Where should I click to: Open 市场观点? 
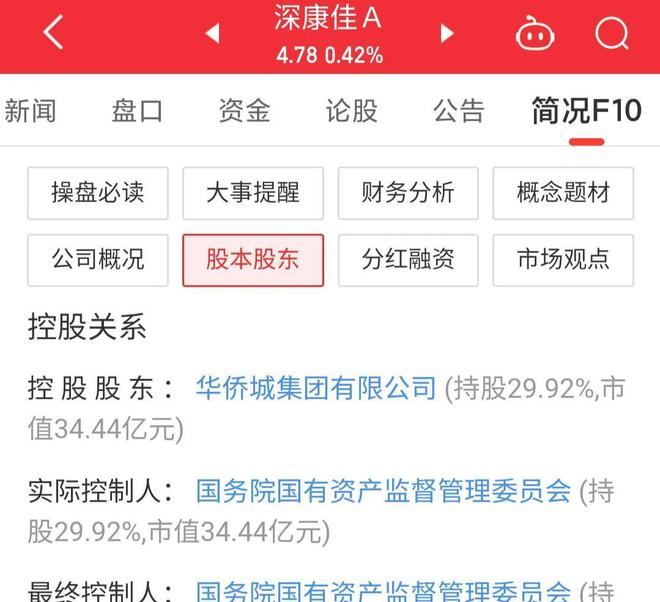(x=563, y=260)
